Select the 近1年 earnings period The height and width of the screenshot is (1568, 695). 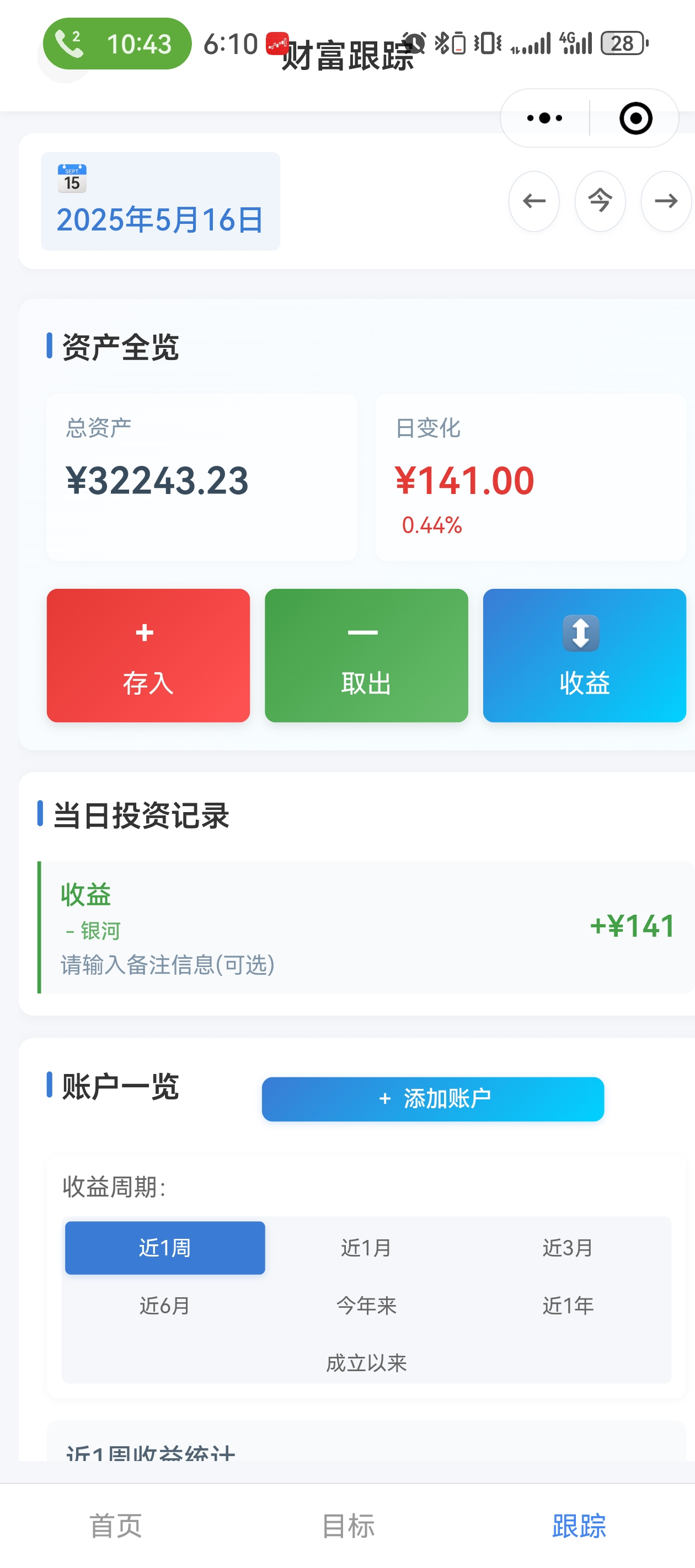pos(568,1305)
